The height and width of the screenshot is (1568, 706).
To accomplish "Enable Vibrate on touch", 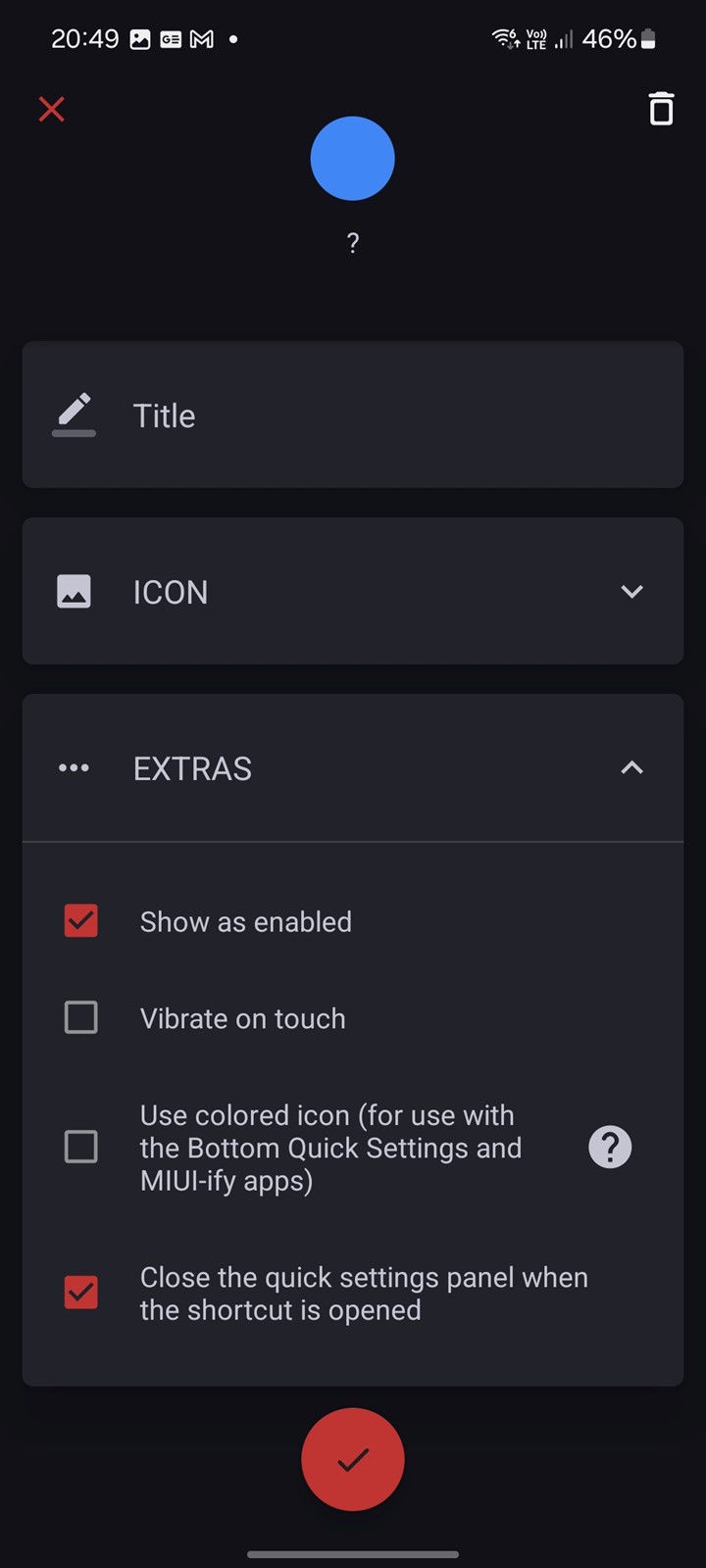I will pyautogui.click(x=80, y=1018).
